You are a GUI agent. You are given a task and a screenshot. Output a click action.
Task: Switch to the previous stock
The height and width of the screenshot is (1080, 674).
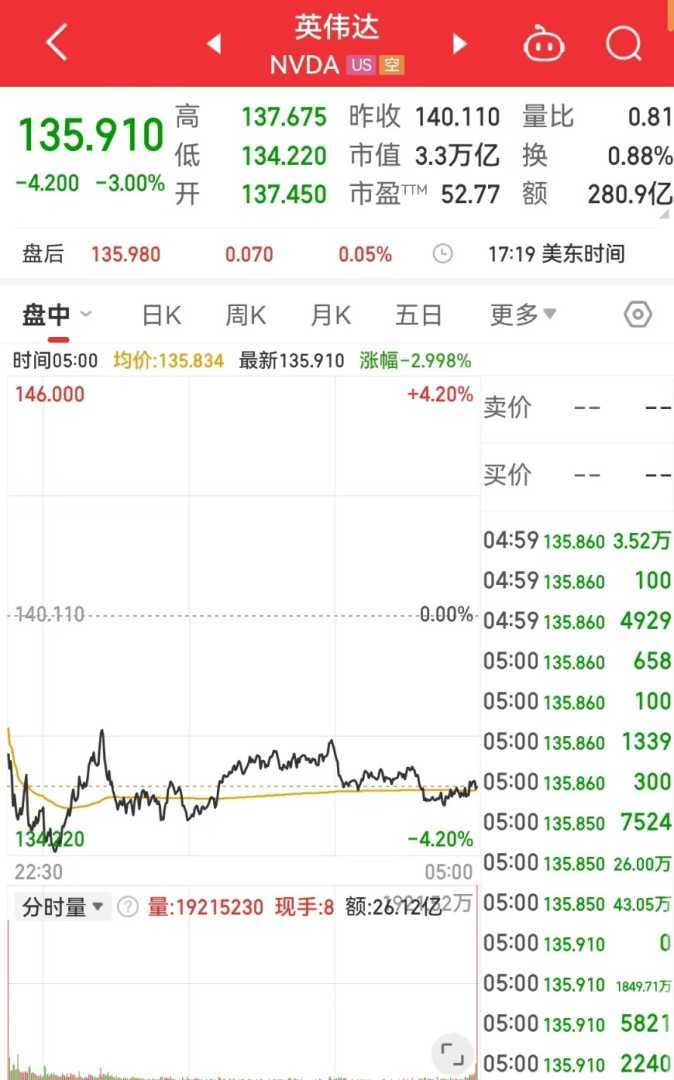tap(213, 44)
